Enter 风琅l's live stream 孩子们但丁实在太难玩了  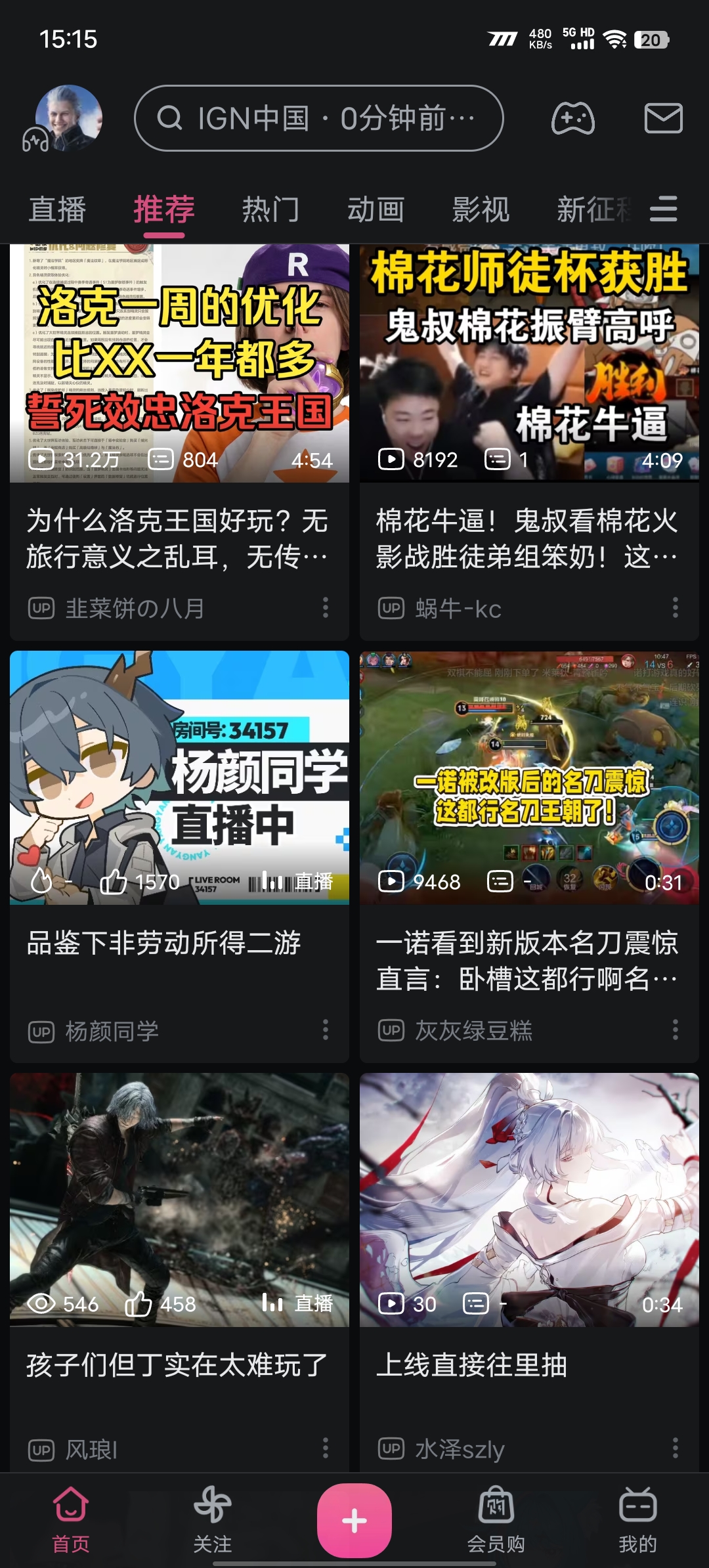pyautogui.click(x=179, y=1271)
